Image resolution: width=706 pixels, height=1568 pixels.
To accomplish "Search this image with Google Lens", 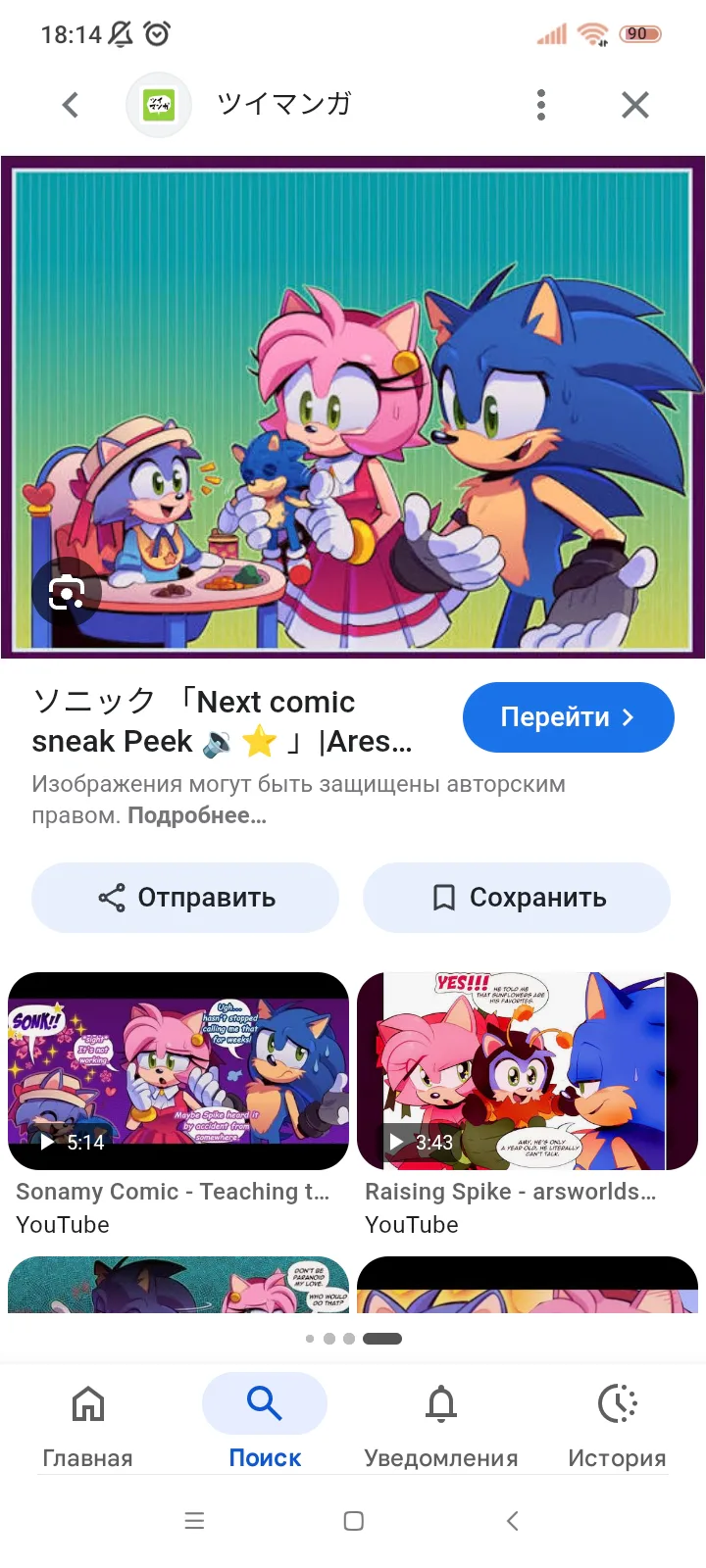I will pos(66,592).
